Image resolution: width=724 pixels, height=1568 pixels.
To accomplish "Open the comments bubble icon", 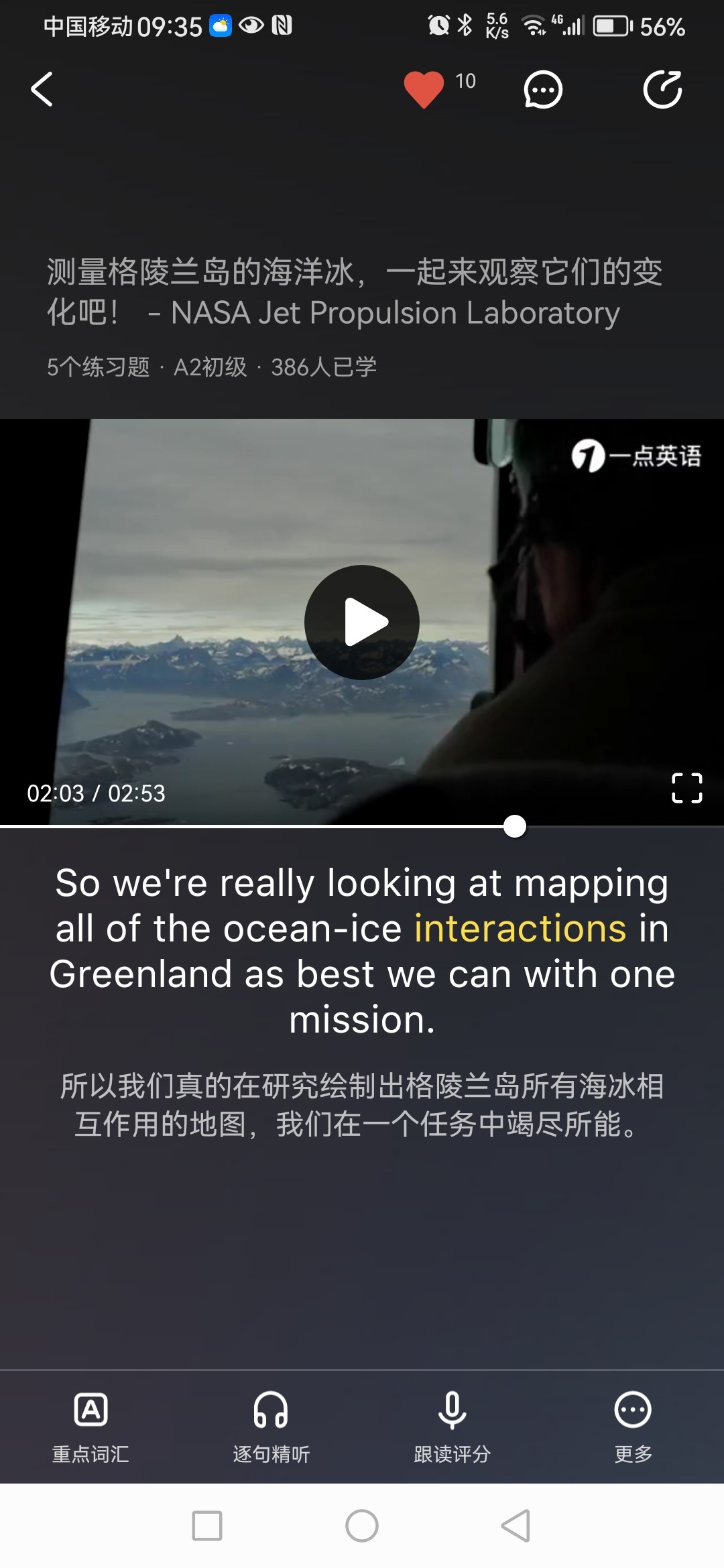I will pos(542,90).
